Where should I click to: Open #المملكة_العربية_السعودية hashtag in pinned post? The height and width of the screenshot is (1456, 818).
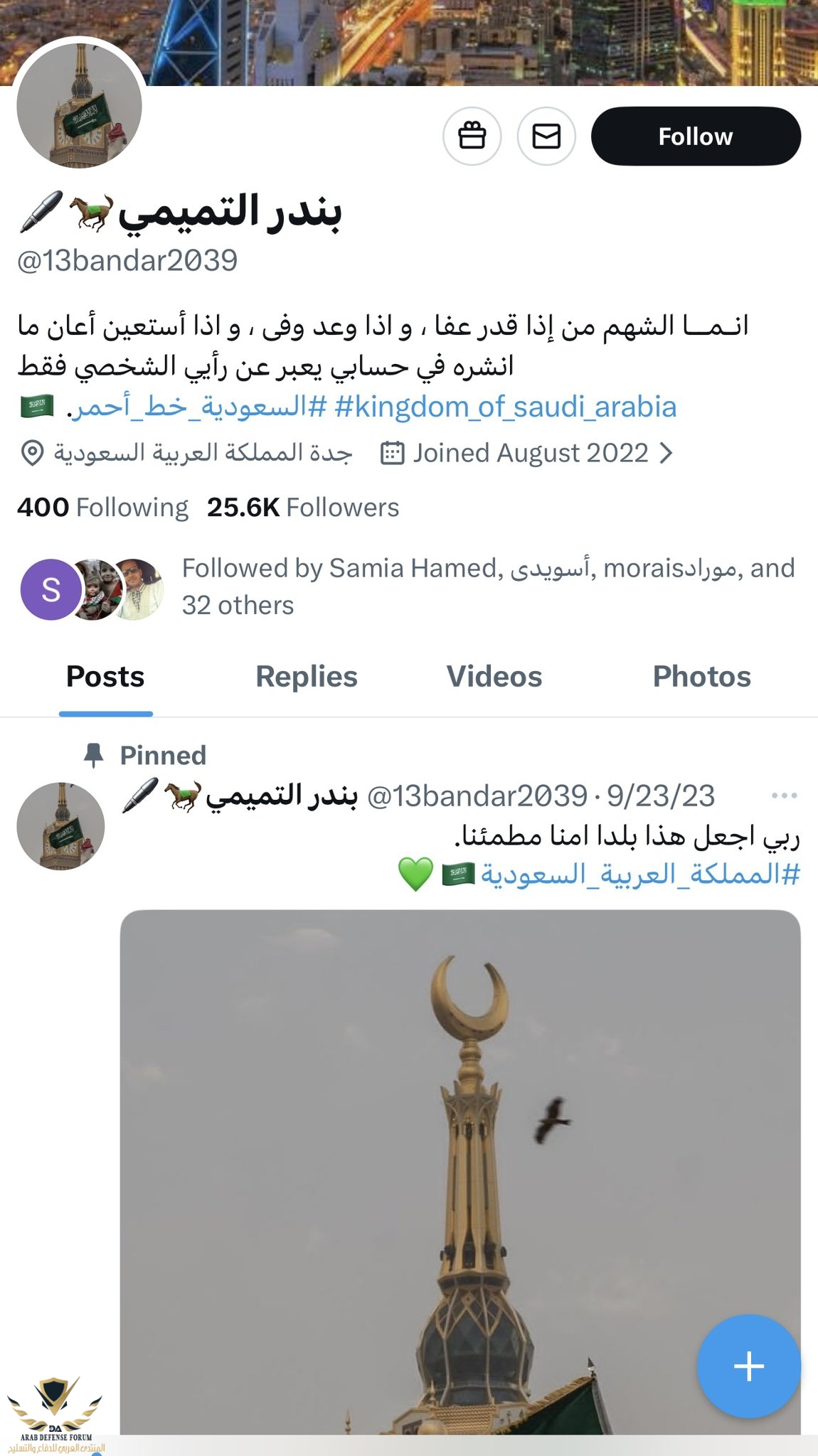click(x=640, y=874)
